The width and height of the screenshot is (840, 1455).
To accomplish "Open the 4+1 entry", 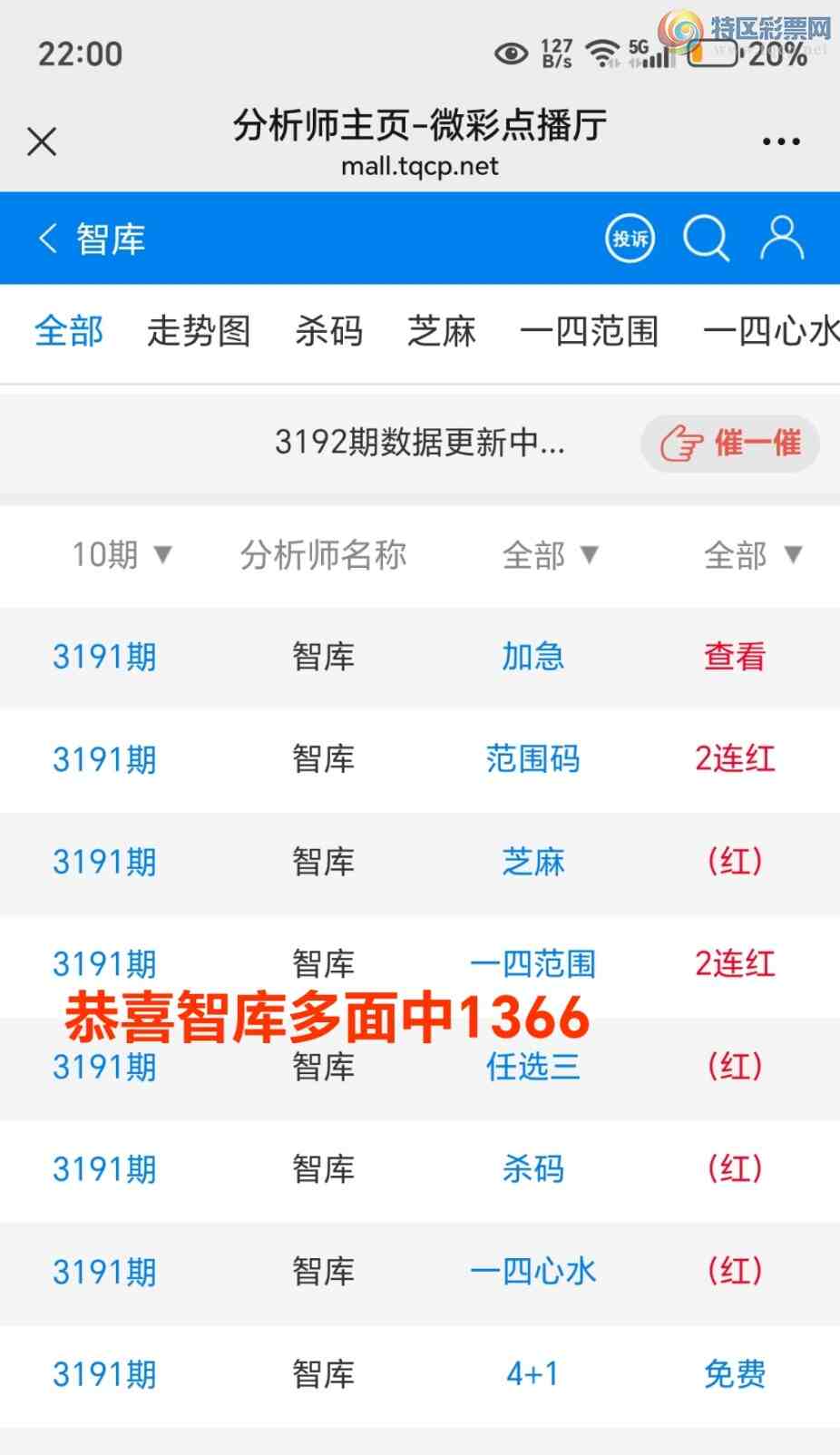I will click(532, 1373).
